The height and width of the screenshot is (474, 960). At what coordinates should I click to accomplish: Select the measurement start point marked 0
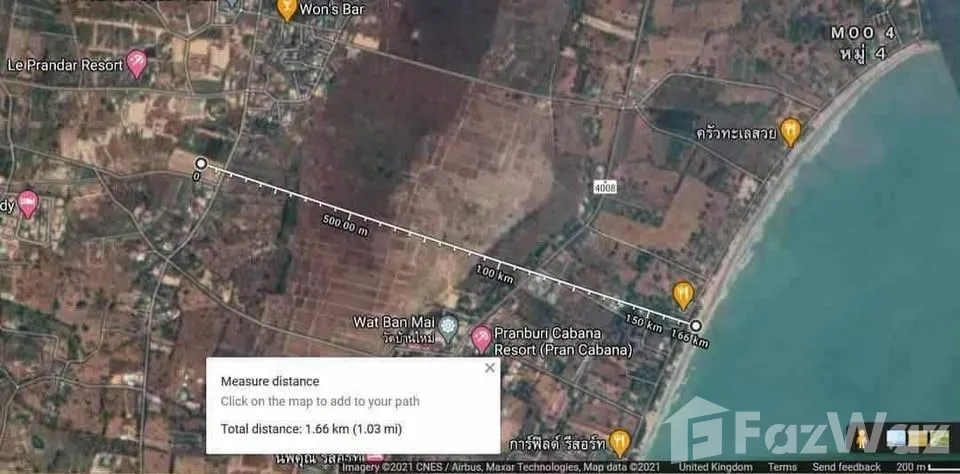201,163
